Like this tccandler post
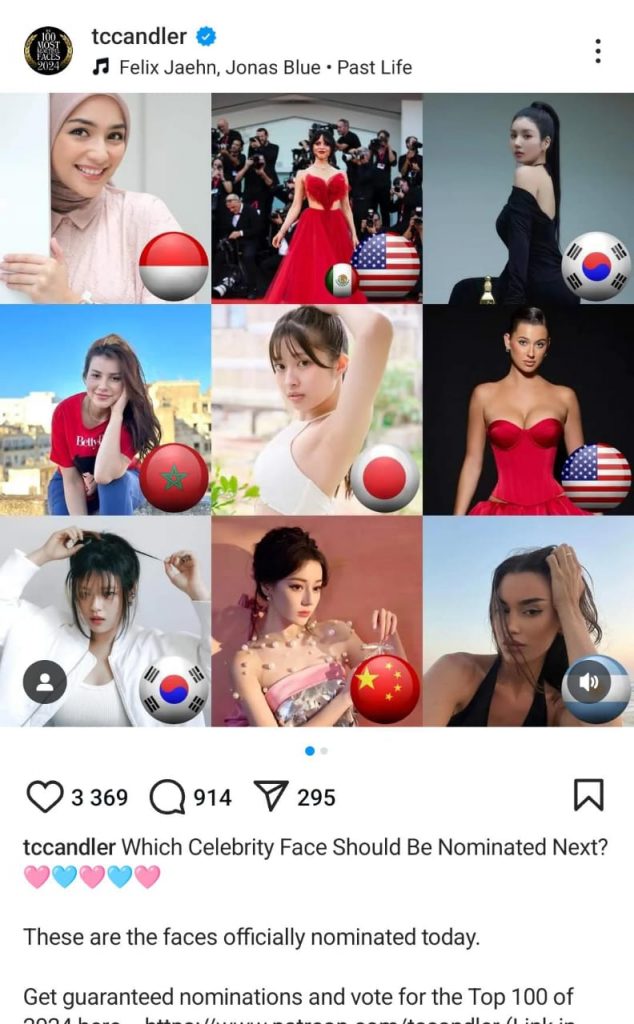 (44, 797)
